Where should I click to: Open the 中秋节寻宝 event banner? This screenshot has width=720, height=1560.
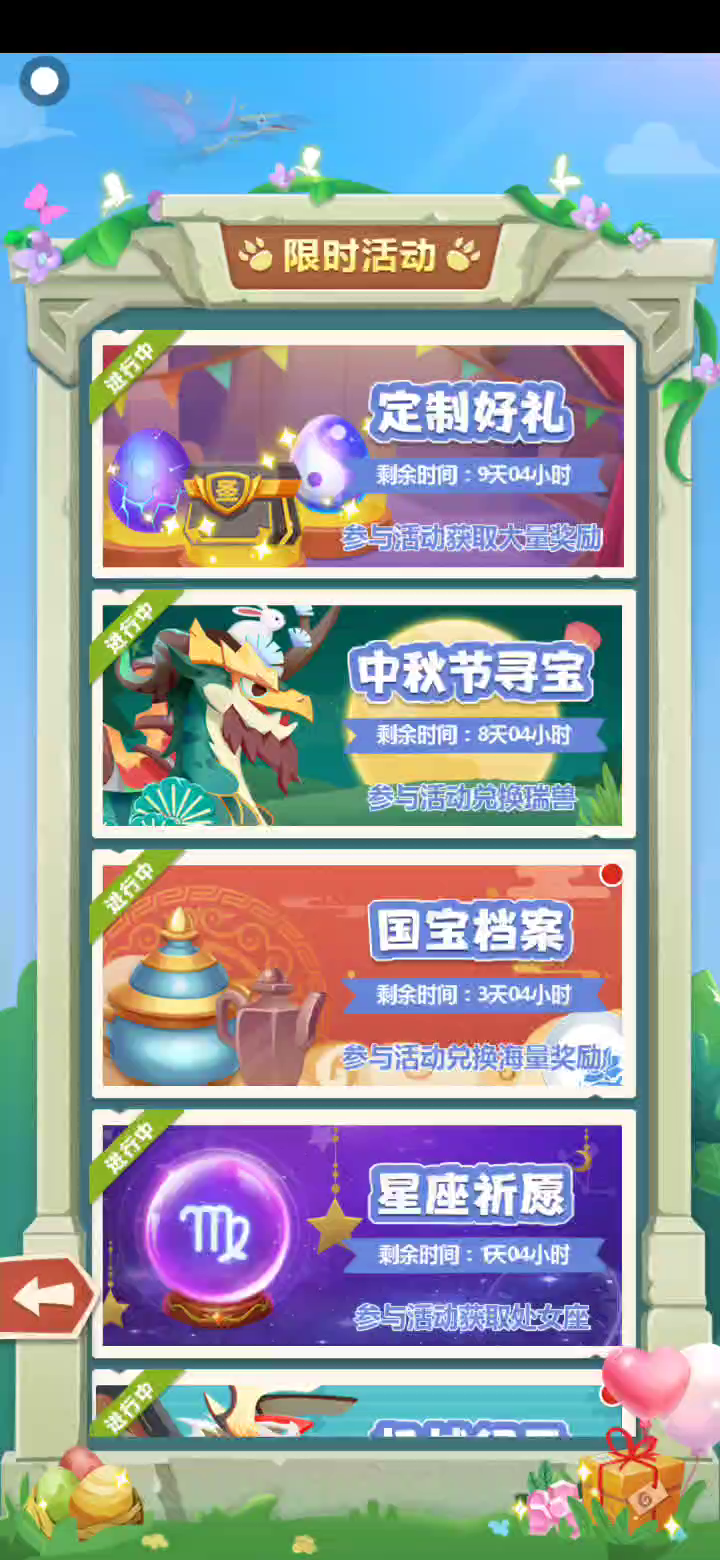click(363, 714)
